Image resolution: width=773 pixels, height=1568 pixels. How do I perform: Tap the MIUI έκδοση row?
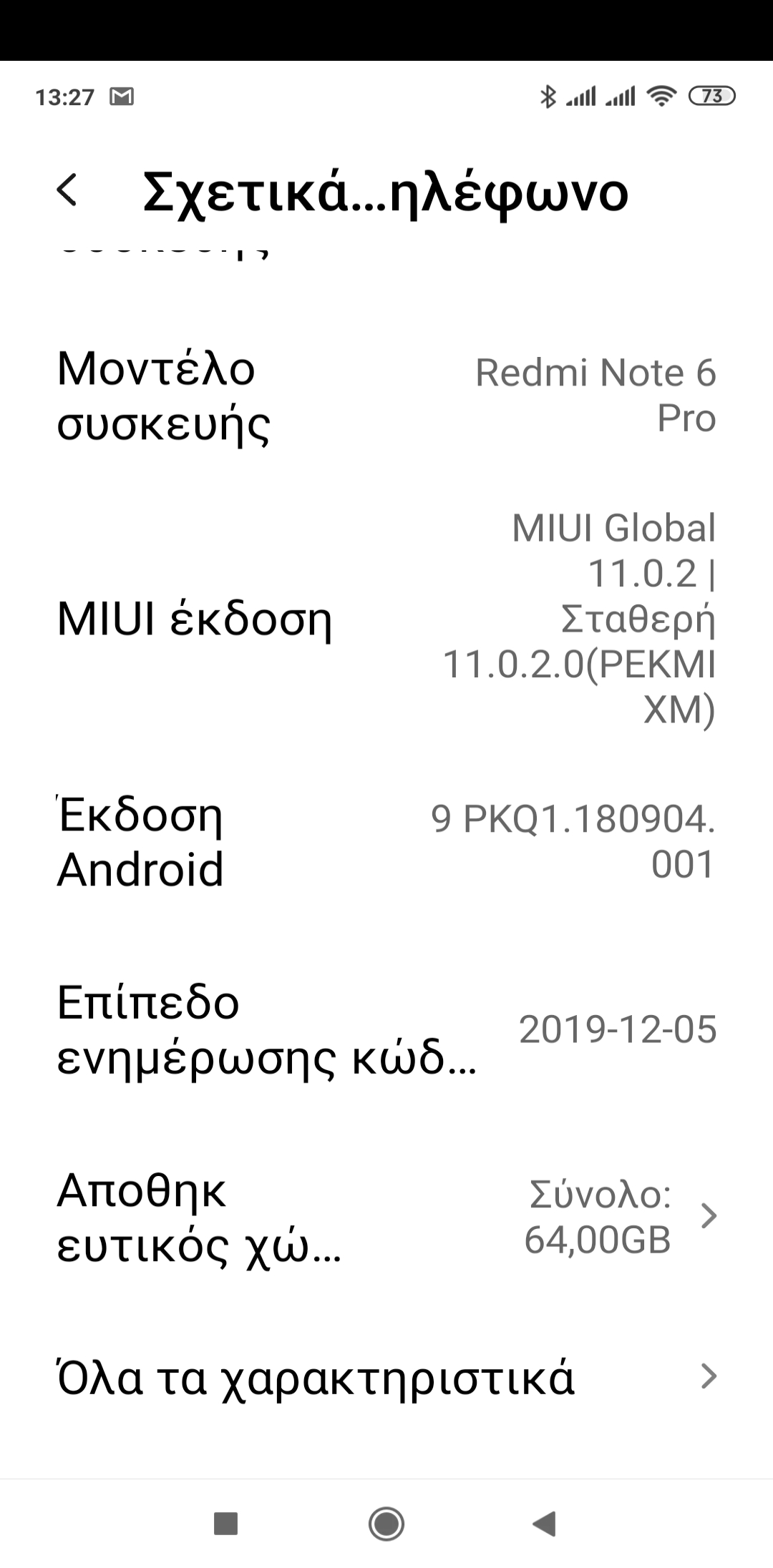pyautogui.click(x=386, y=619)
